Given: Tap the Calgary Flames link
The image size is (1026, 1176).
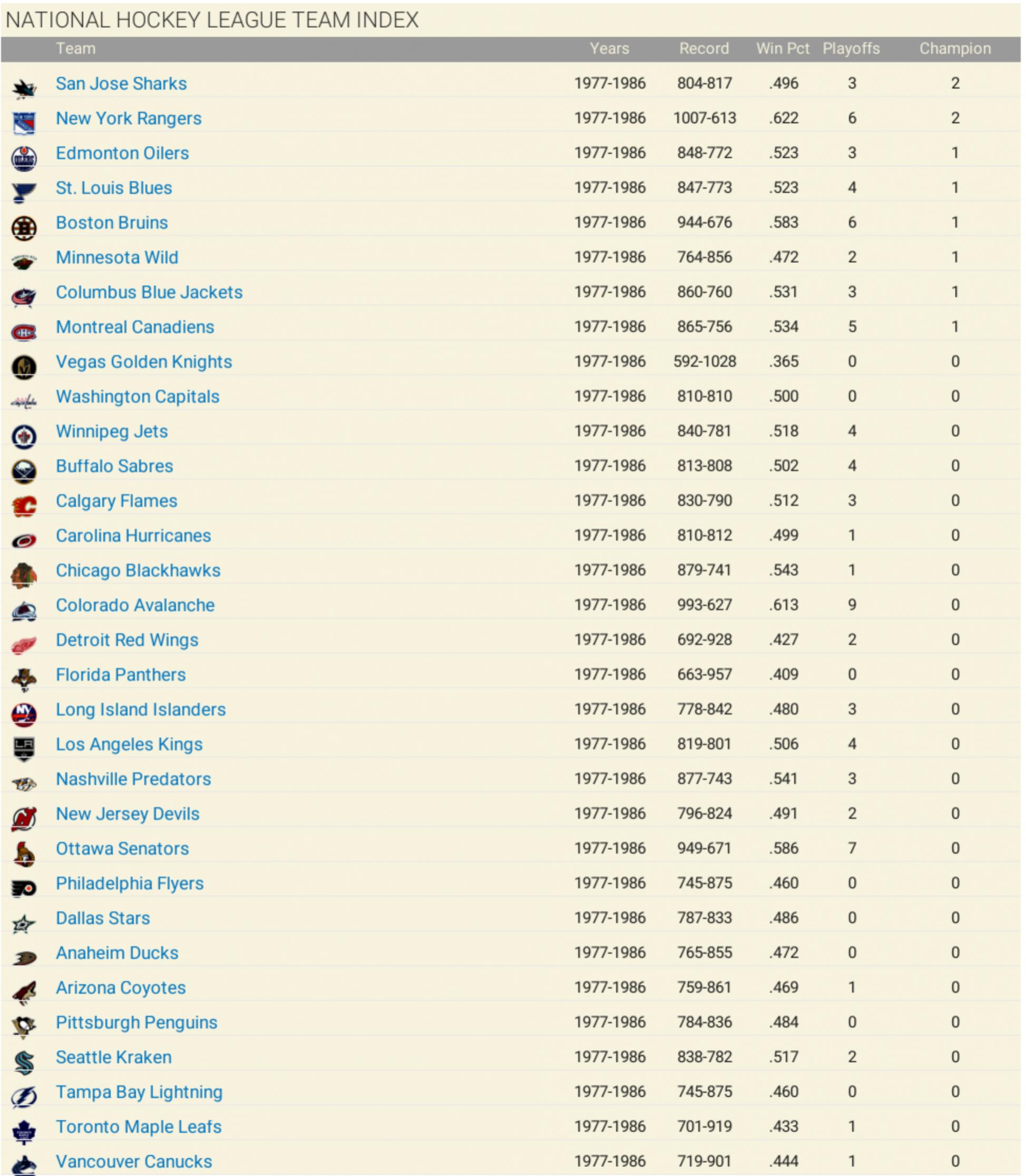Looking at the screenshot, I should point(116,501).
